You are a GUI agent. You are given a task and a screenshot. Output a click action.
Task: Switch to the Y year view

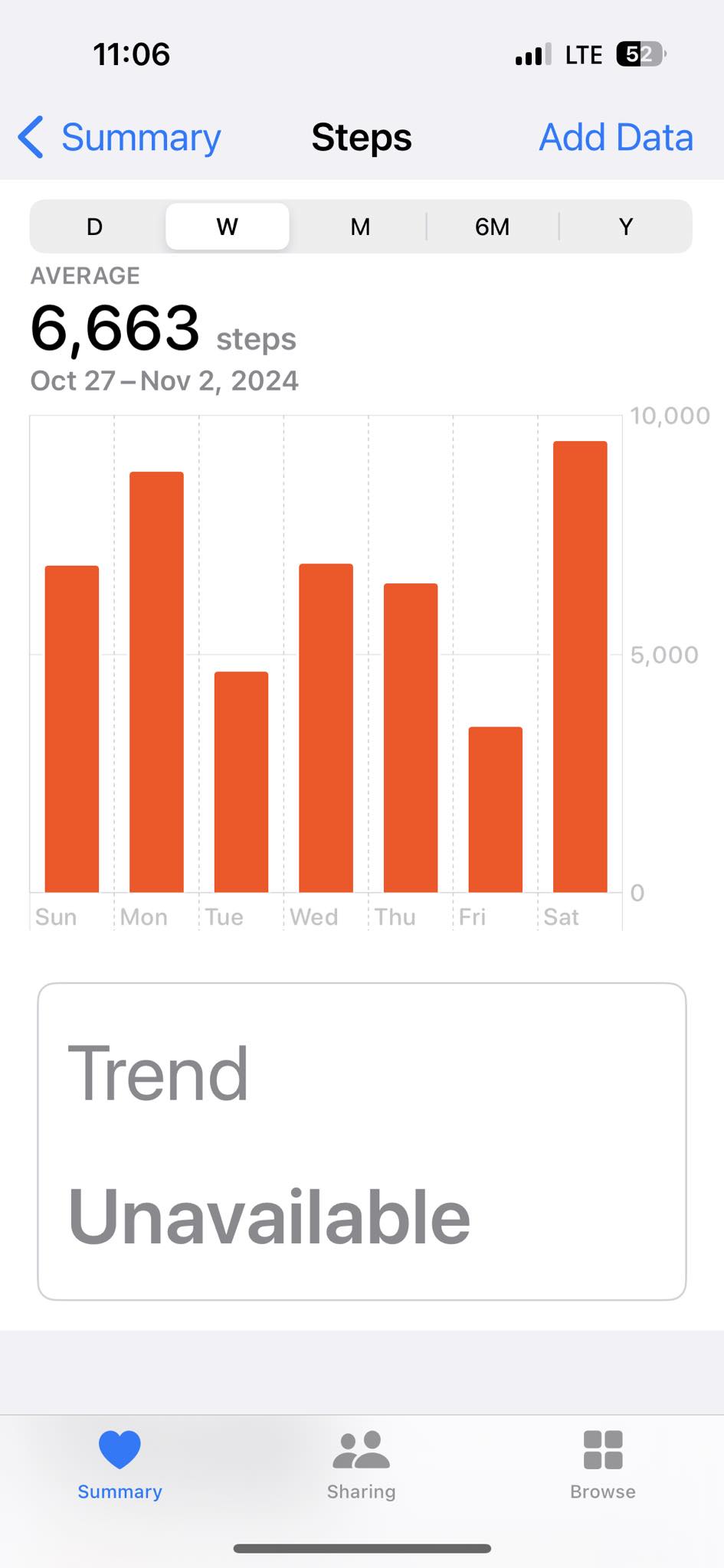point(626,227)
